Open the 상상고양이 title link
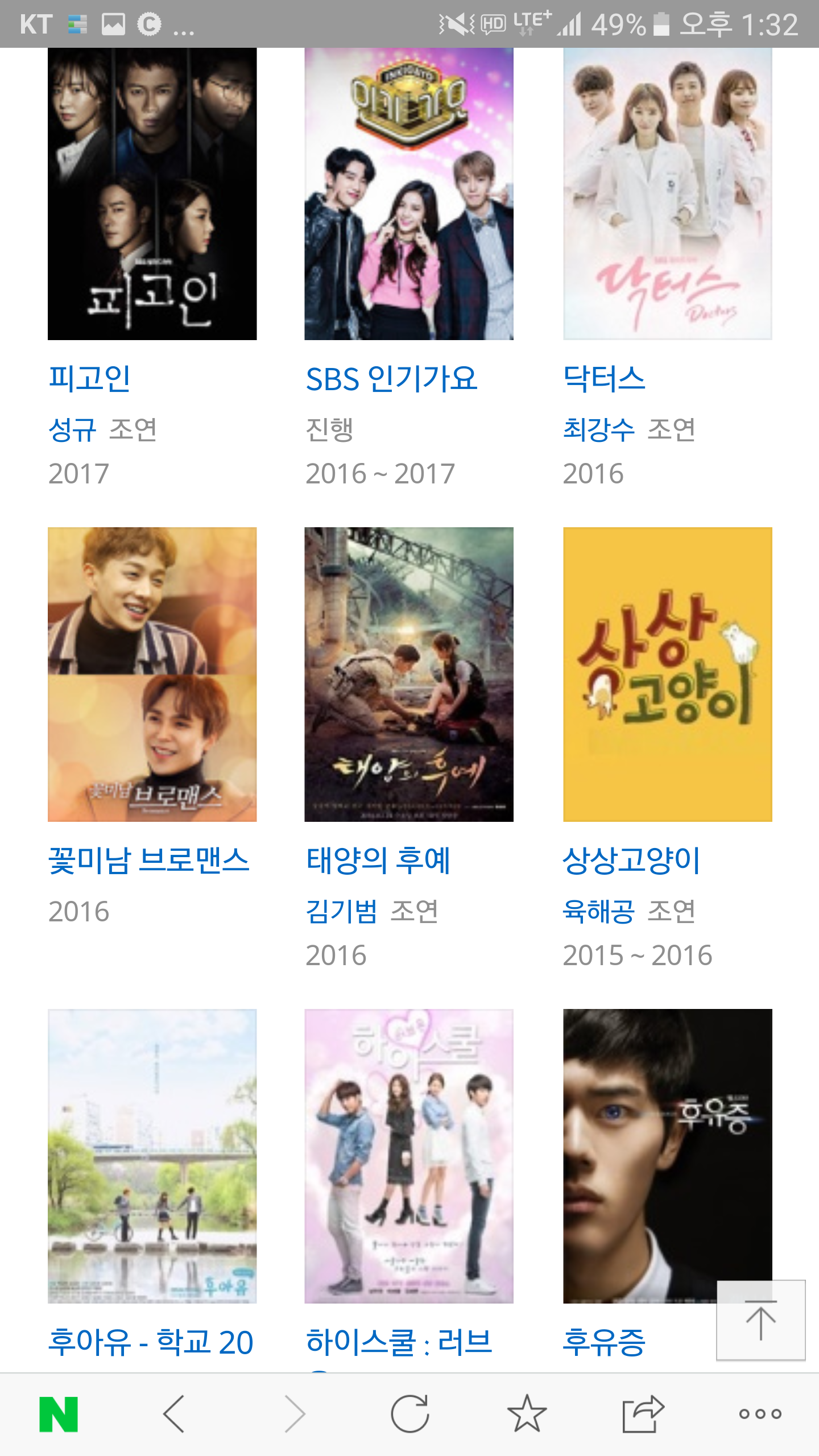The width and height of the screenshot is (819, 1456). (631, 860)
